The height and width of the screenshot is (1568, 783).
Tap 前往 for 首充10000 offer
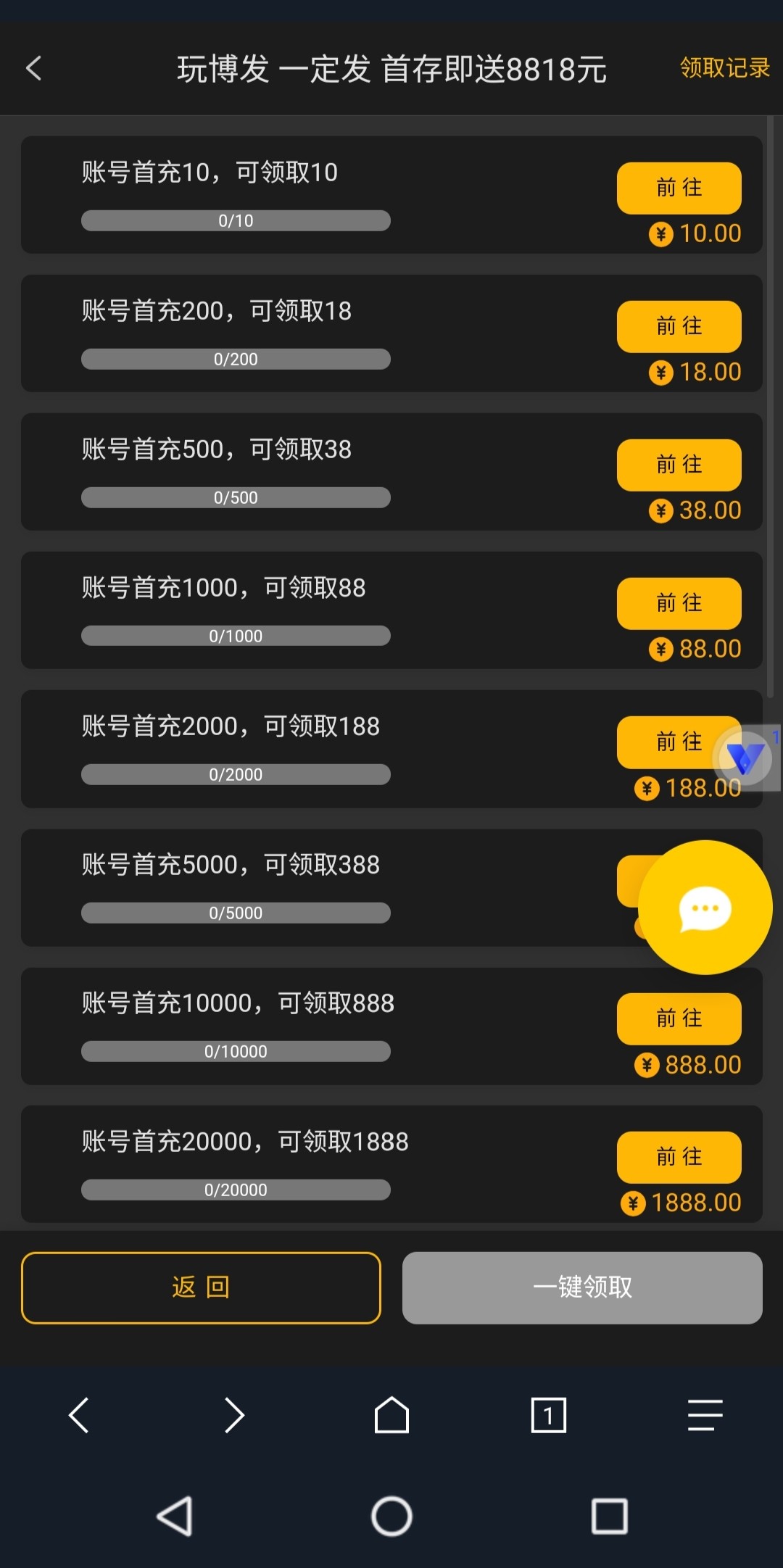679,1019
